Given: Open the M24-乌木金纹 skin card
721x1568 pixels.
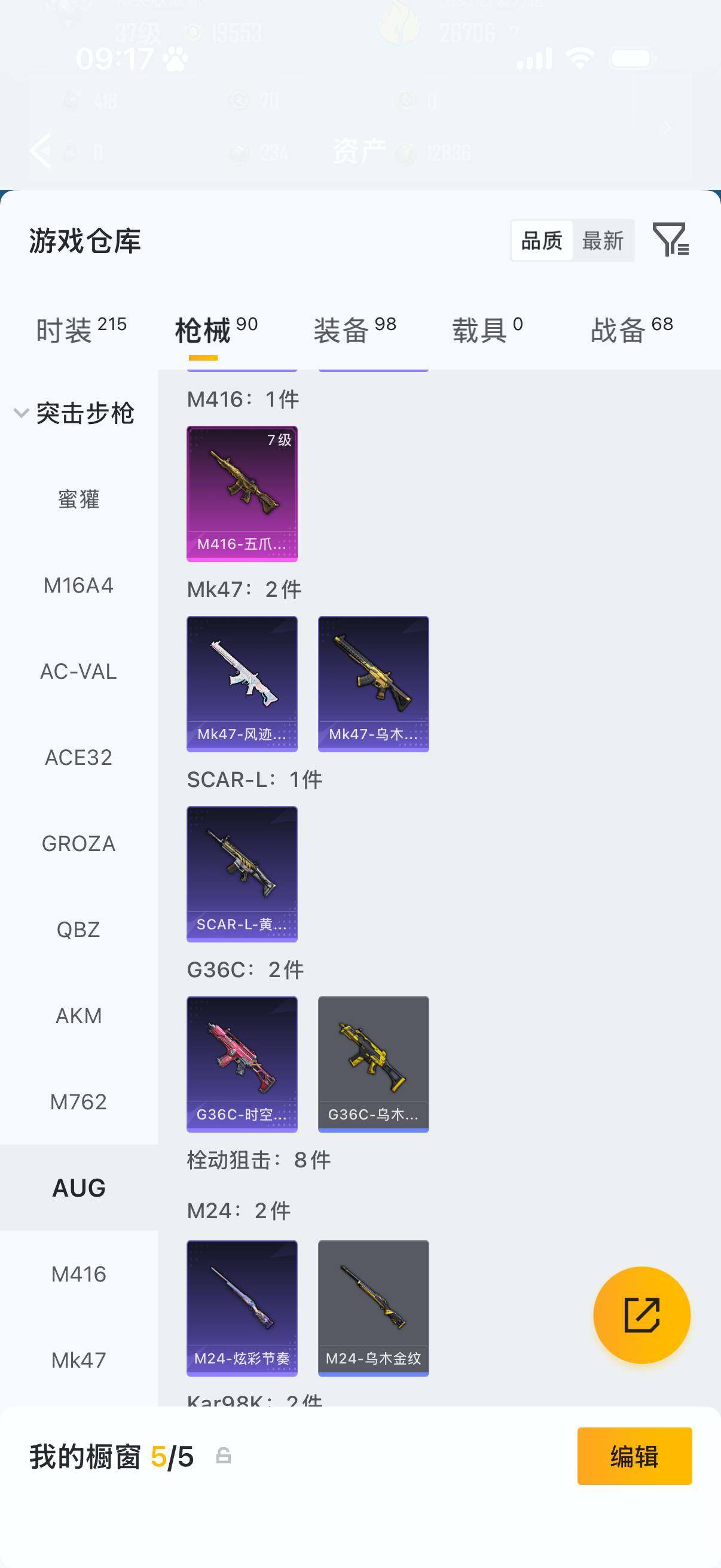Looking at the screenshot, I should tap(373, 1308).
